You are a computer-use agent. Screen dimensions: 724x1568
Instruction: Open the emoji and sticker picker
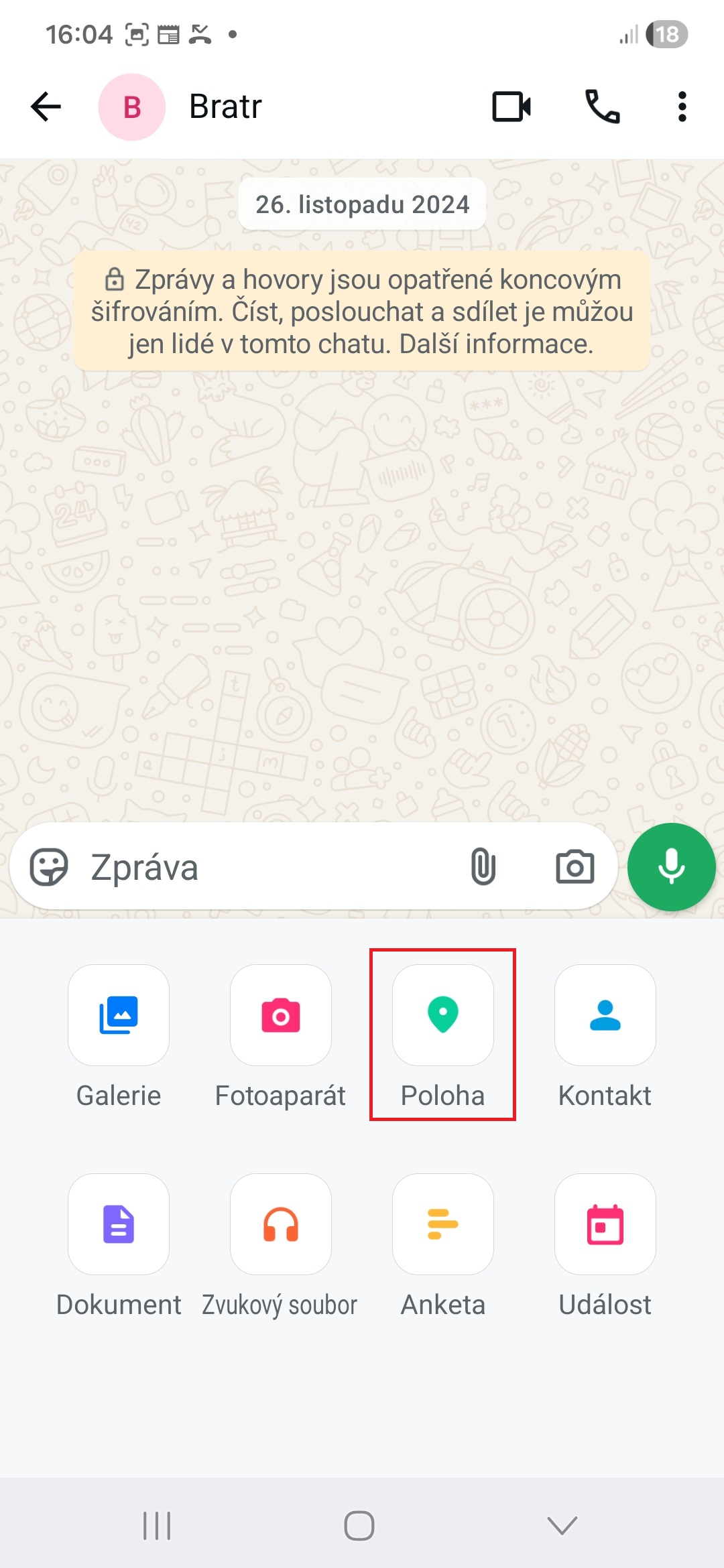pyautogui.click(x=49, y=867)
